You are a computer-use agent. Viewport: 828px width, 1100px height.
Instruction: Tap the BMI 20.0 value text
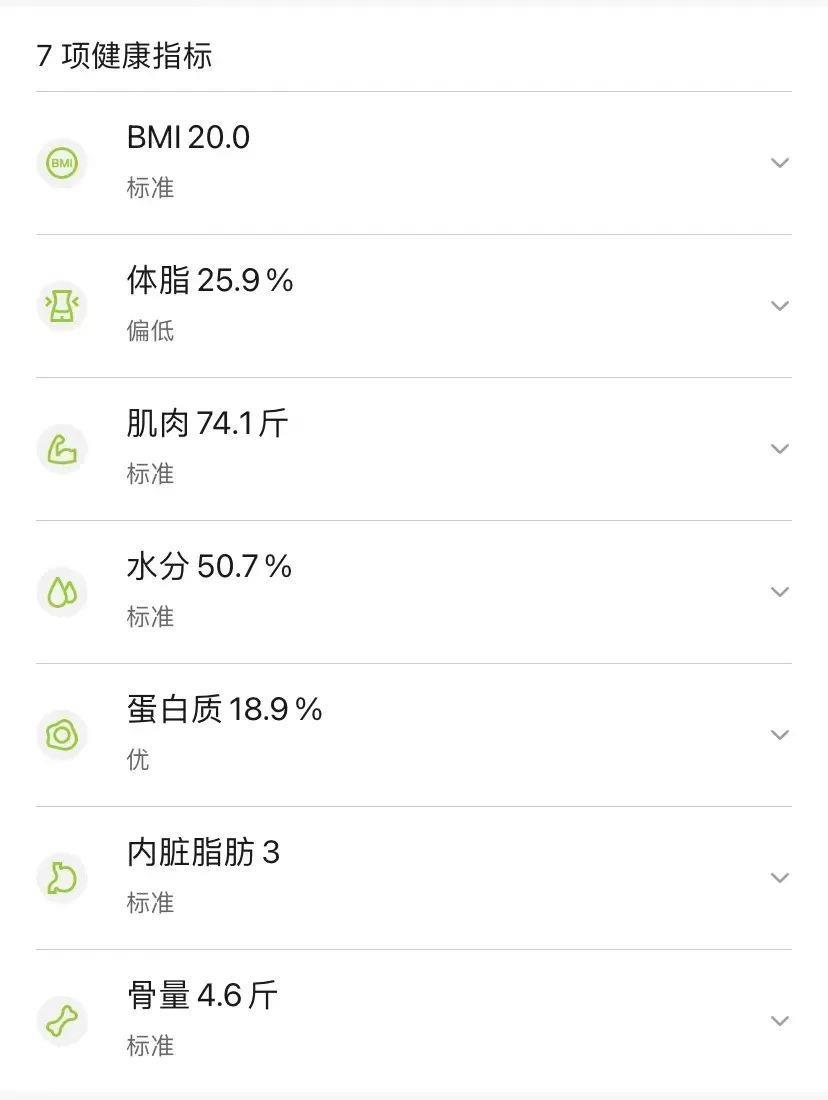point(186,137)
